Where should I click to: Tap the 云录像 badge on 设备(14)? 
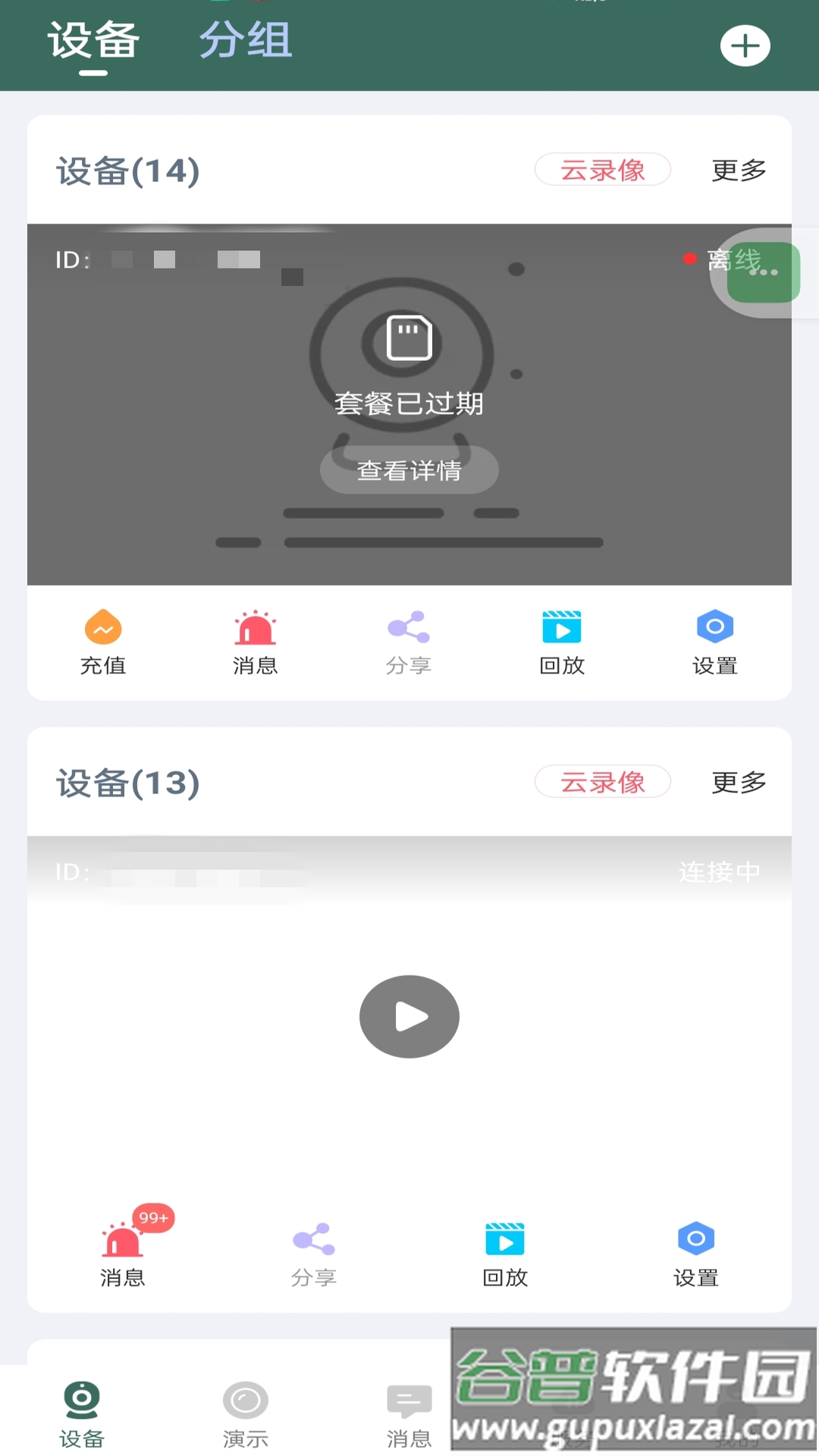(602, 170)
